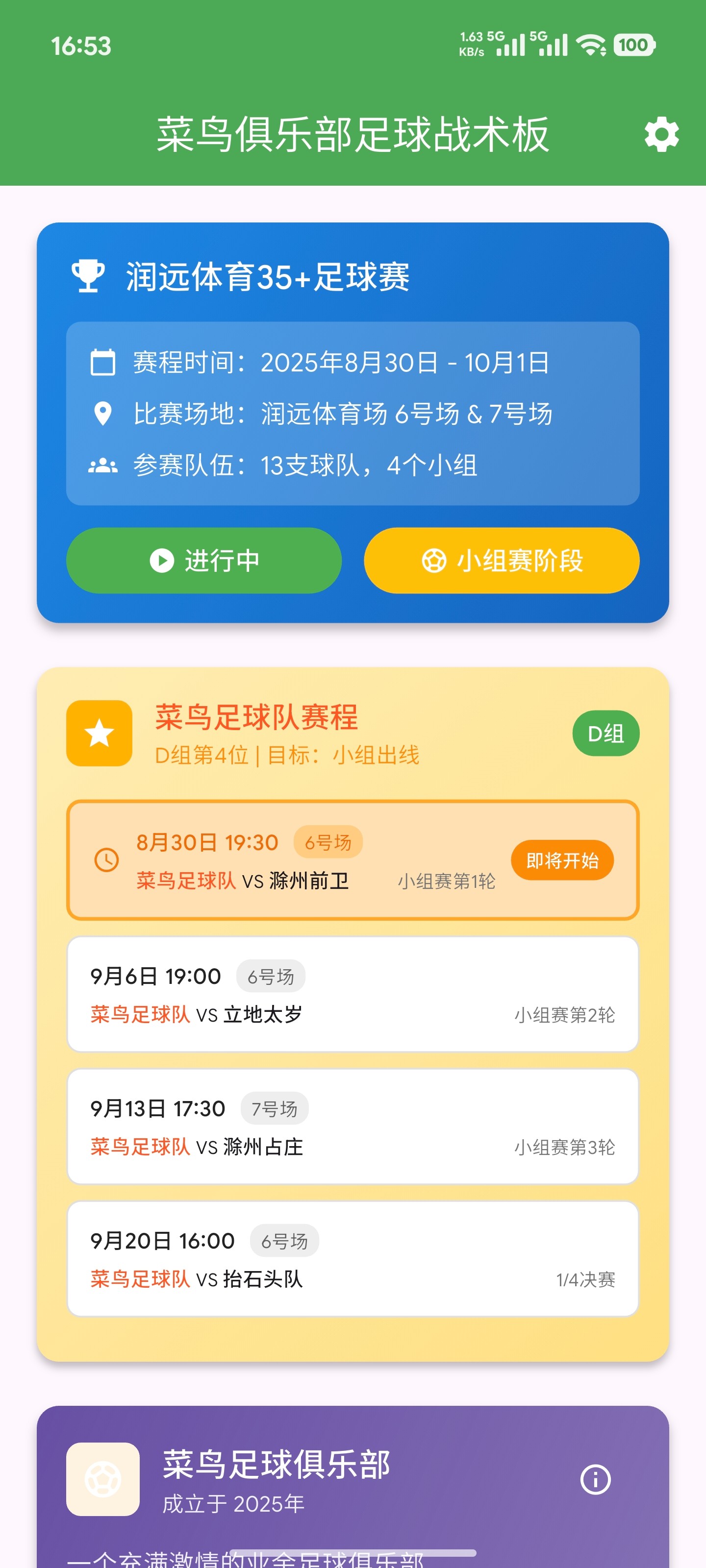Open the match against 立地太岁
This screenshot has height=1568, width=706.
(x=352, y=994)
